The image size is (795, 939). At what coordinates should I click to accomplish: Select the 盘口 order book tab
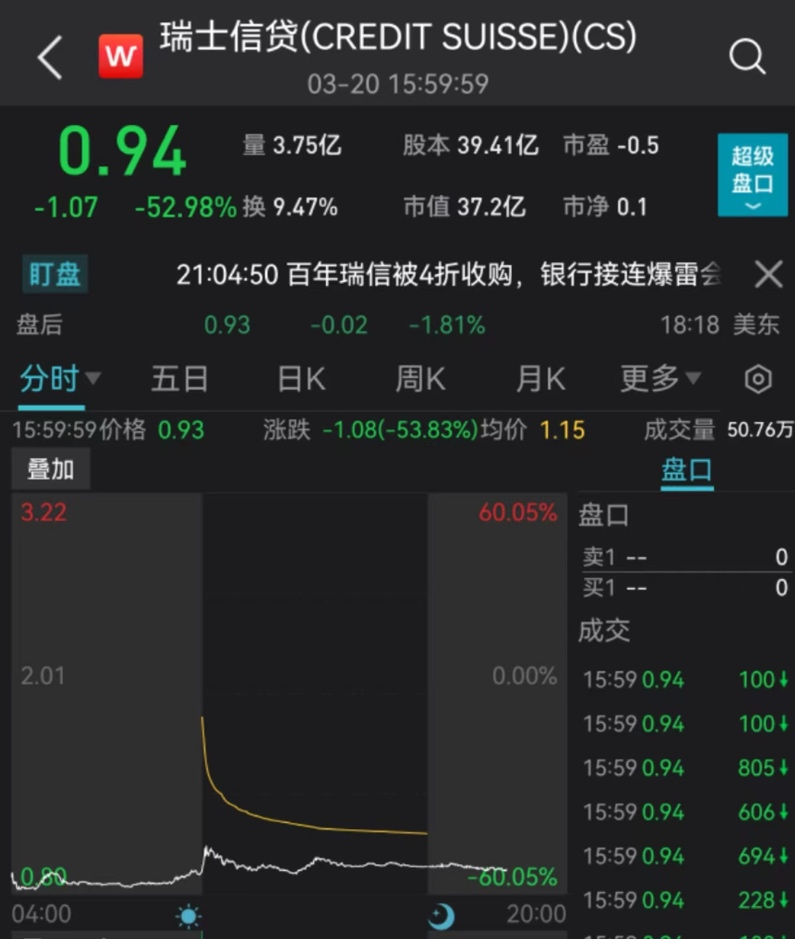tap(687, 470)
